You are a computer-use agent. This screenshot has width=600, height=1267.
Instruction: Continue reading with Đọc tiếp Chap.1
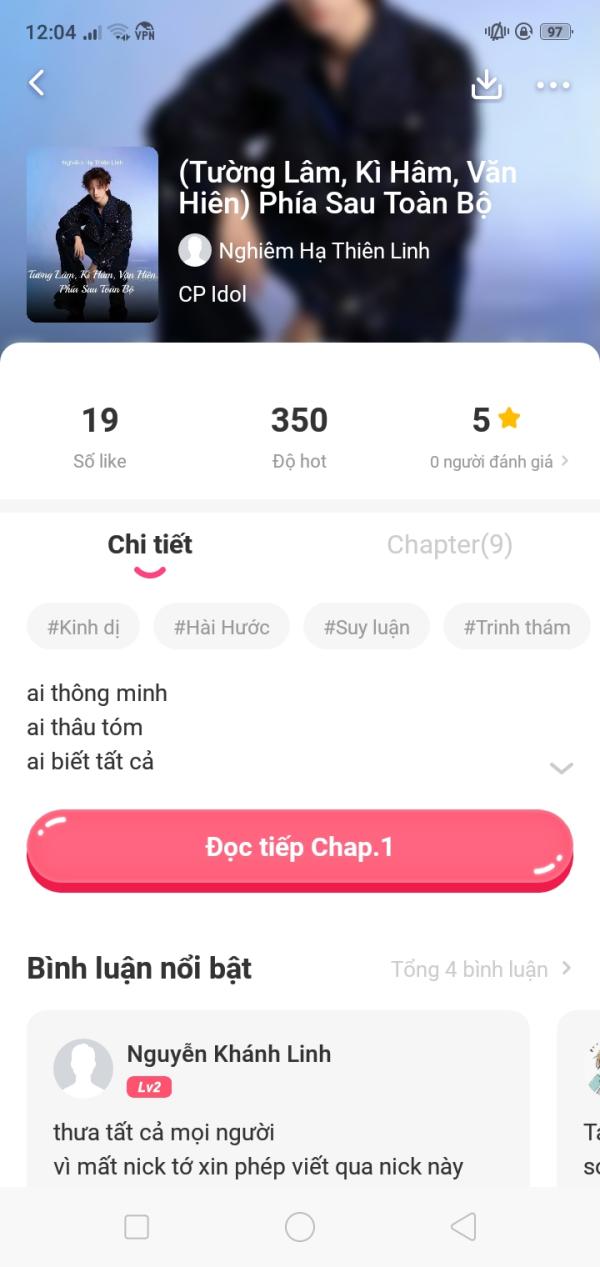299,848
